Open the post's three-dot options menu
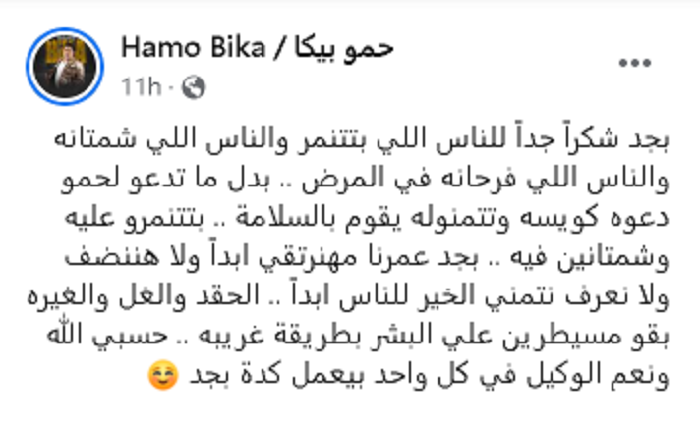Screen dimensions: 700x422 (635, 65)
